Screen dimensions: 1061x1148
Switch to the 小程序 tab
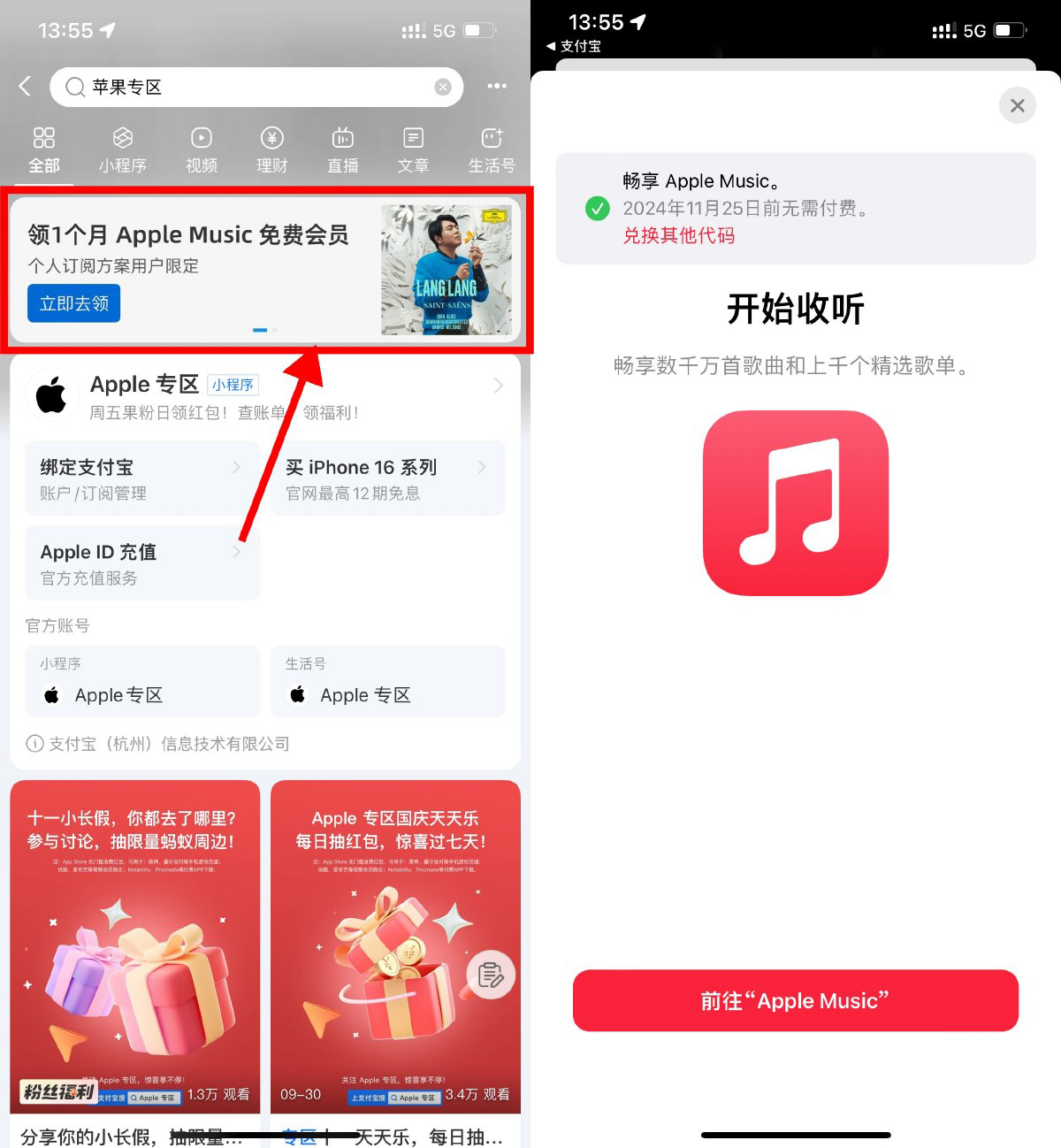(x=122, y=149)
